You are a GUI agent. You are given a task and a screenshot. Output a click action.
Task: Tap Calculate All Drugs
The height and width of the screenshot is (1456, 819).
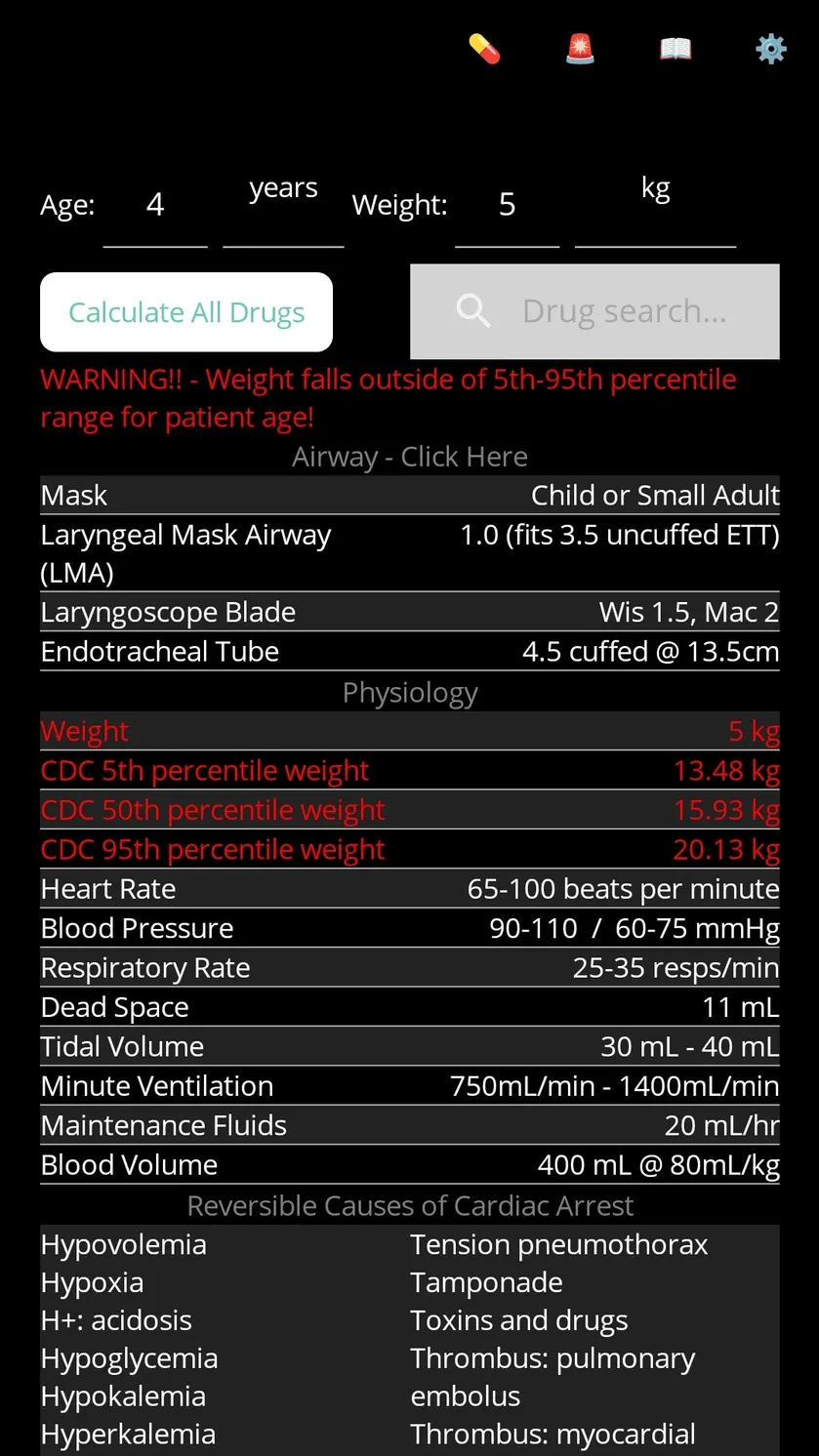pyautogui.click(x=186, y=312)
